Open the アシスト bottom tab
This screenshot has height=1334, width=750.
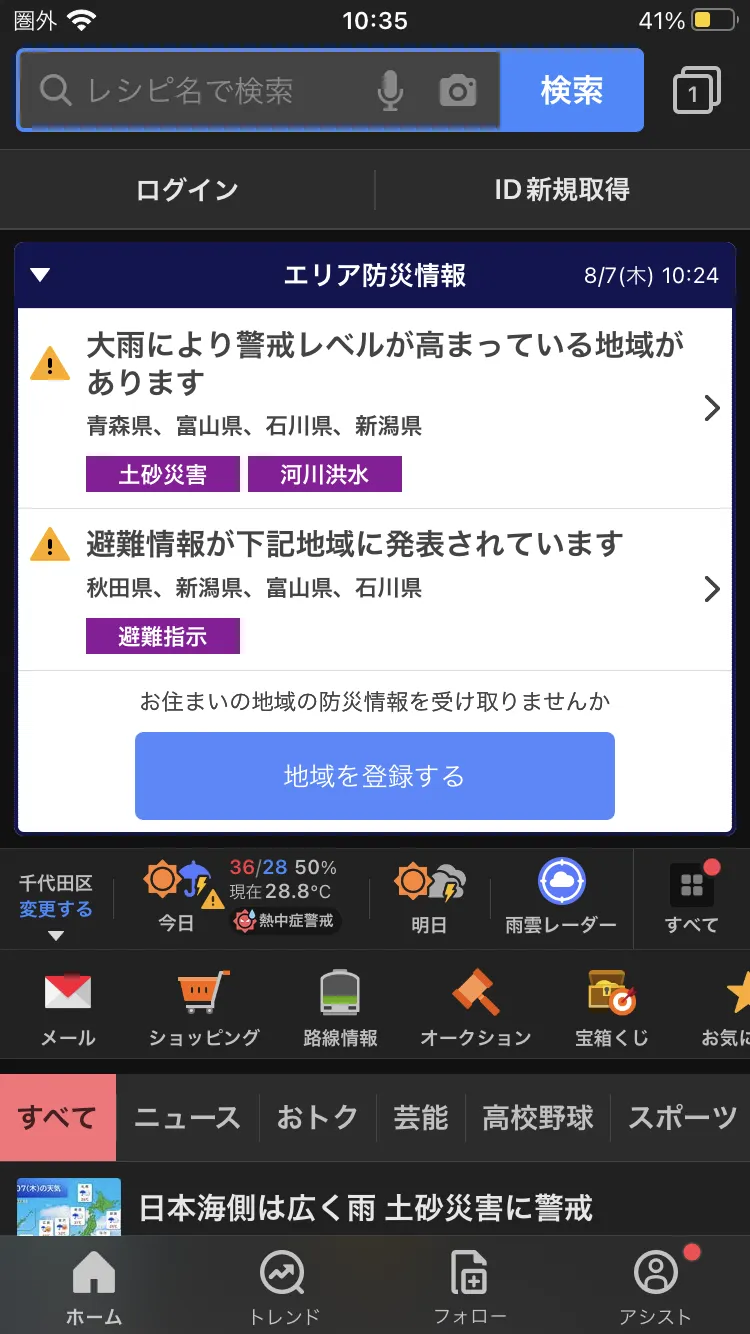(656, 1289)
